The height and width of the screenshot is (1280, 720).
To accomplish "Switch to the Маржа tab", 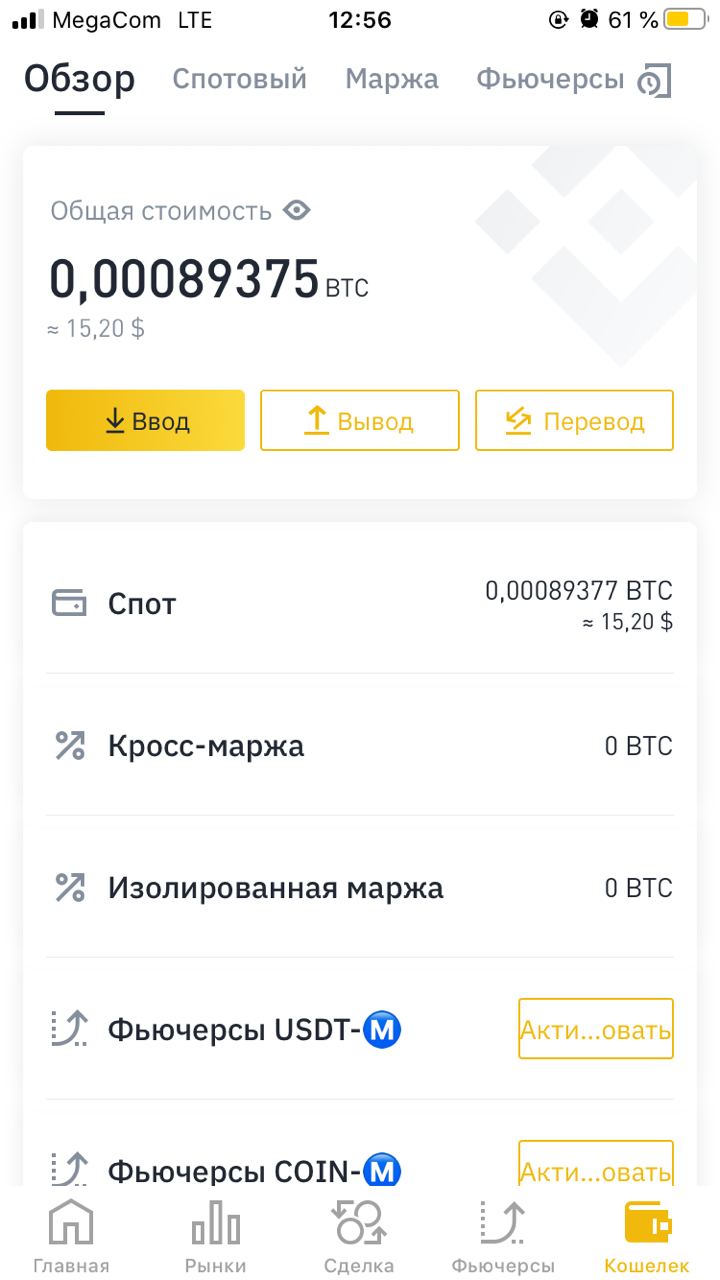I will tap(392, 80).
